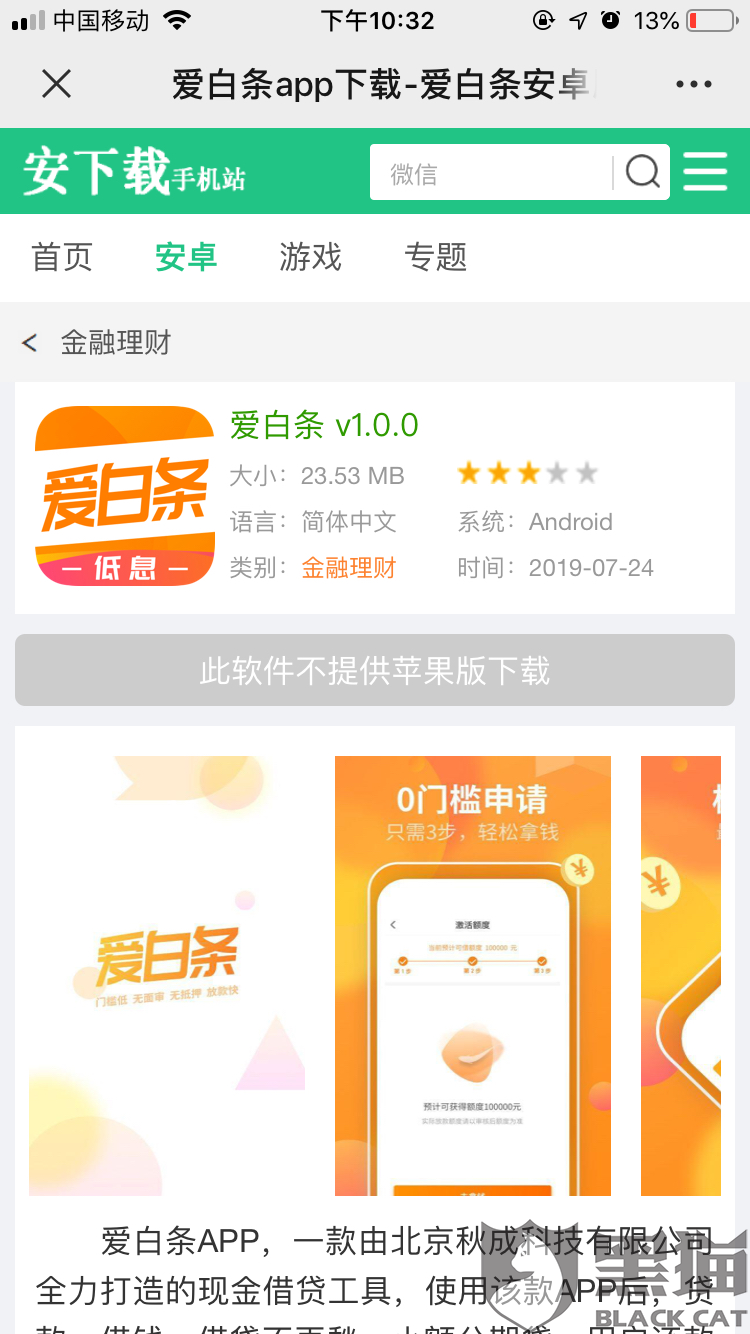Tap the 安下载 site logo
This screenshot has height=1334, width=750.
pos(134,173)
